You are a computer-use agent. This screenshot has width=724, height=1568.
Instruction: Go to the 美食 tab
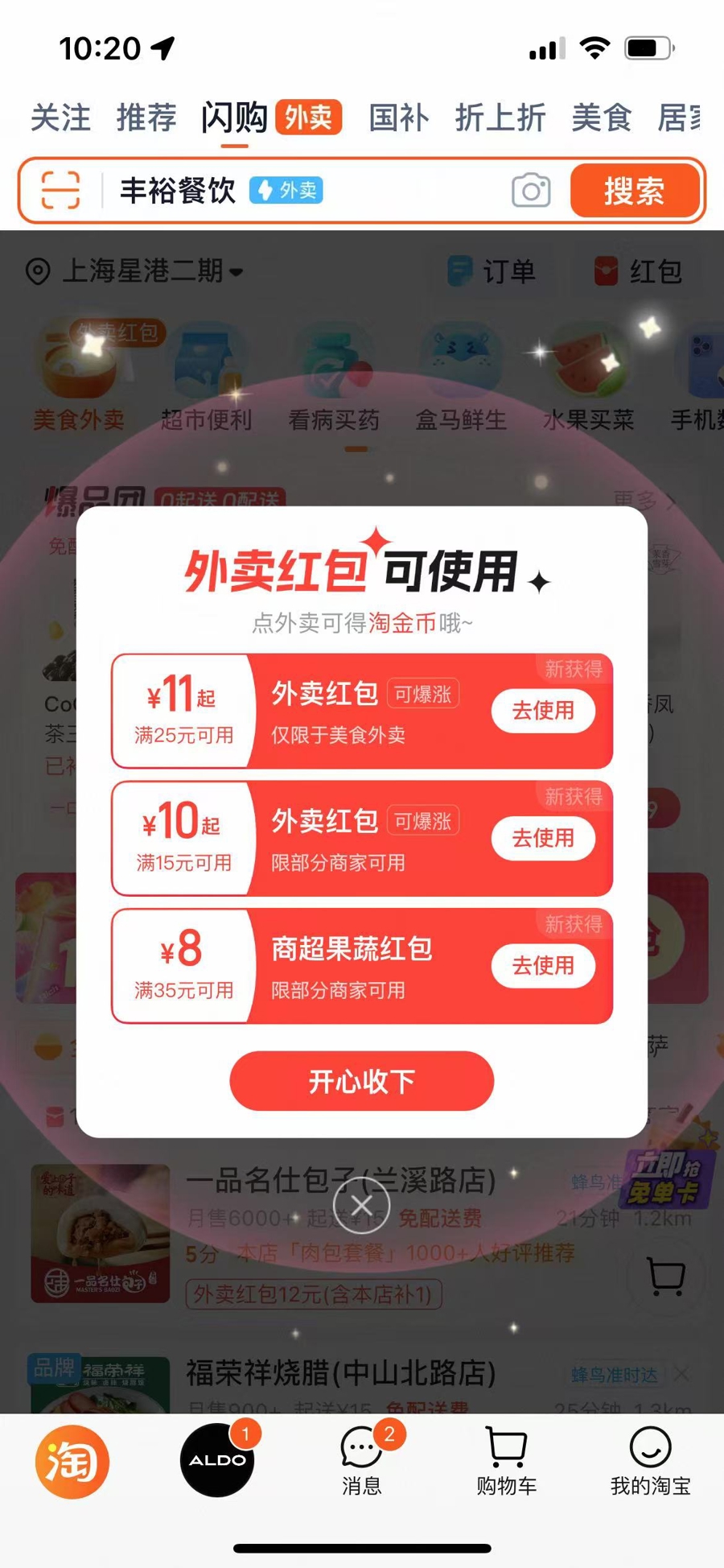tap(601, 118)
